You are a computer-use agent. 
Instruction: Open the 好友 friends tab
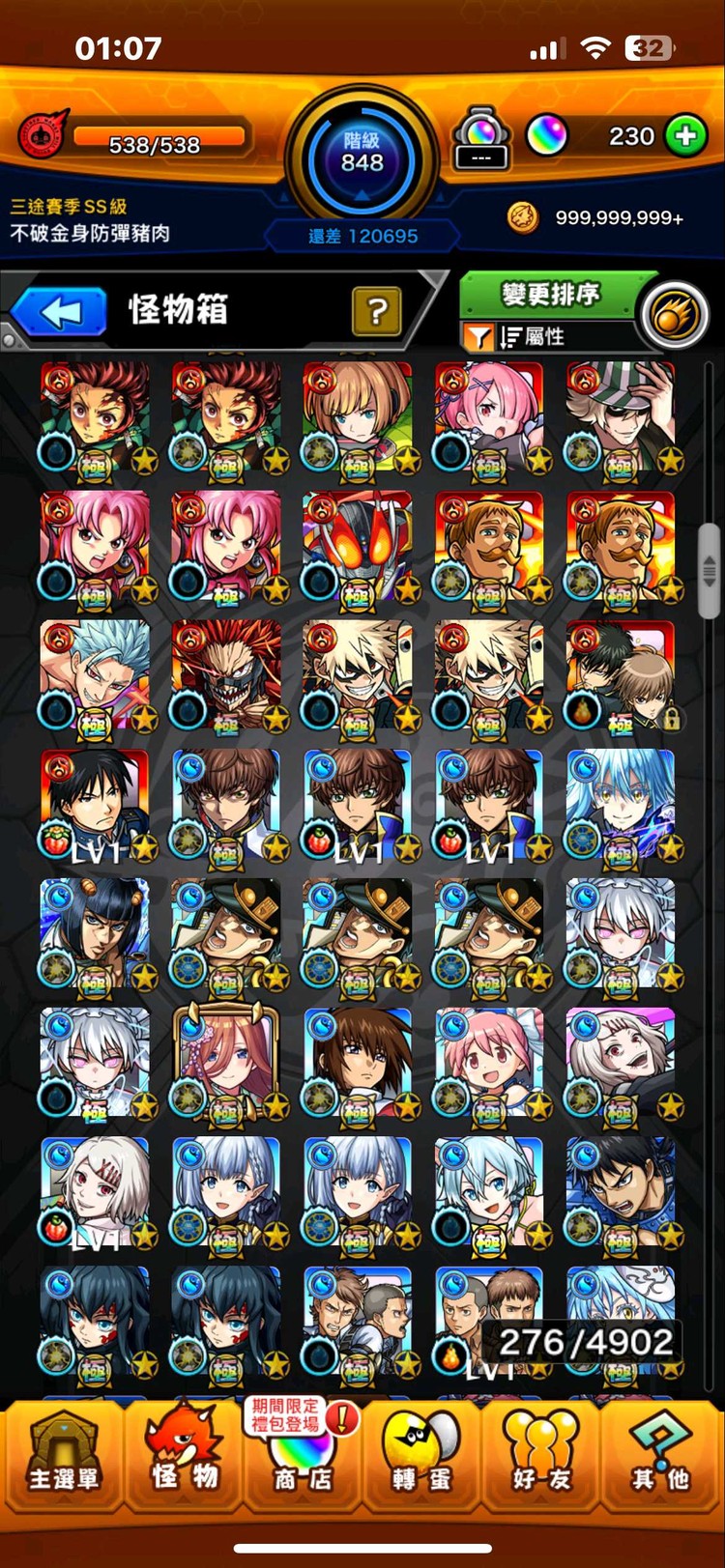pos(541,1457)
